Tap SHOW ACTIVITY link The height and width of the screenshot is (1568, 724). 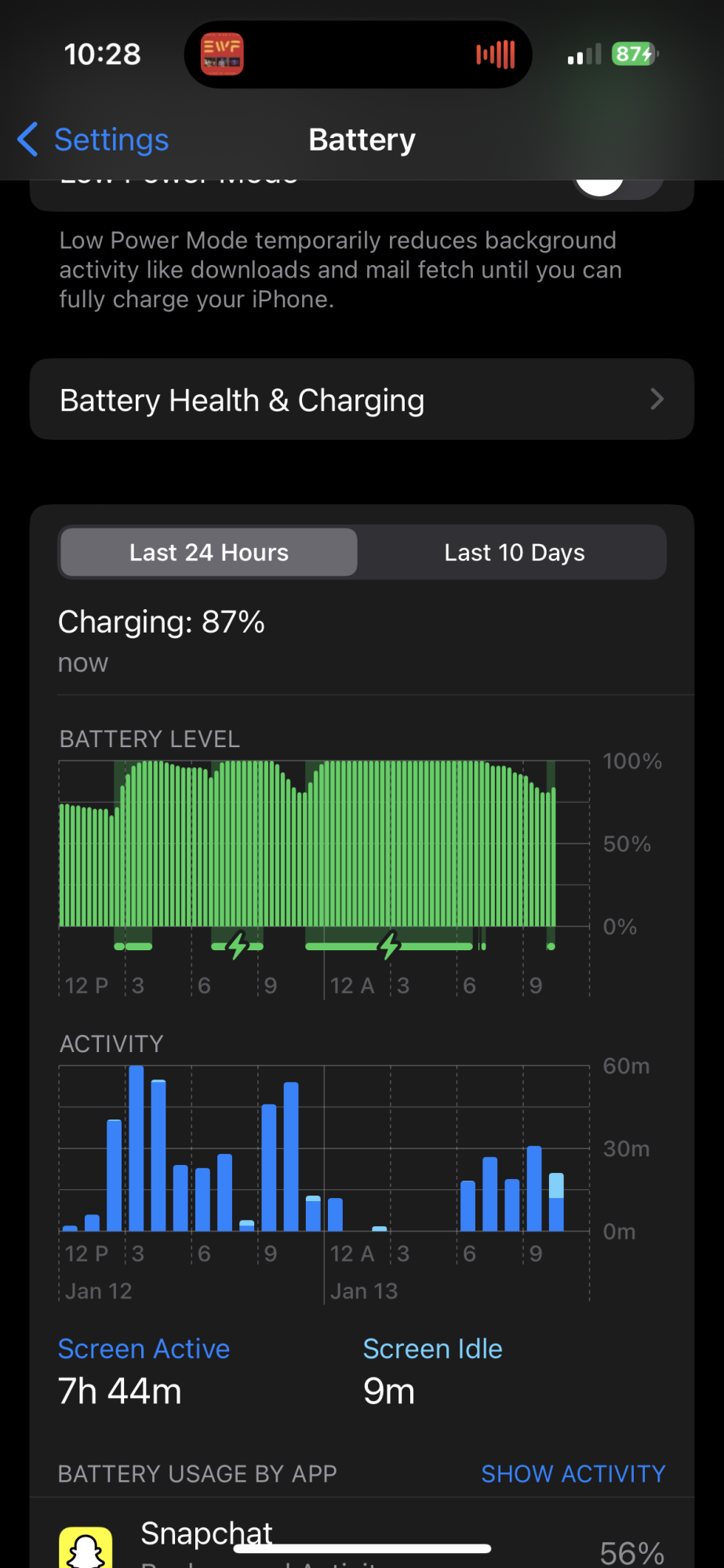coord(573,1474)
